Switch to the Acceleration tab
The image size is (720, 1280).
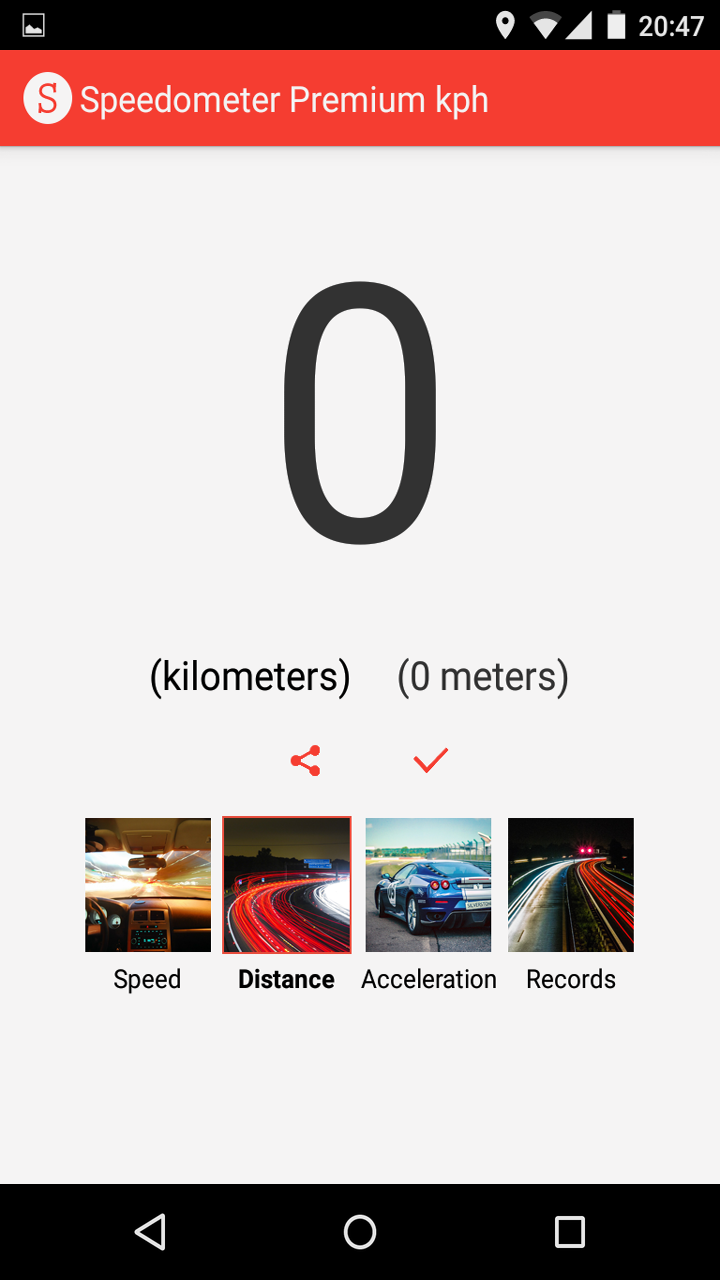[x=428, y=979]
